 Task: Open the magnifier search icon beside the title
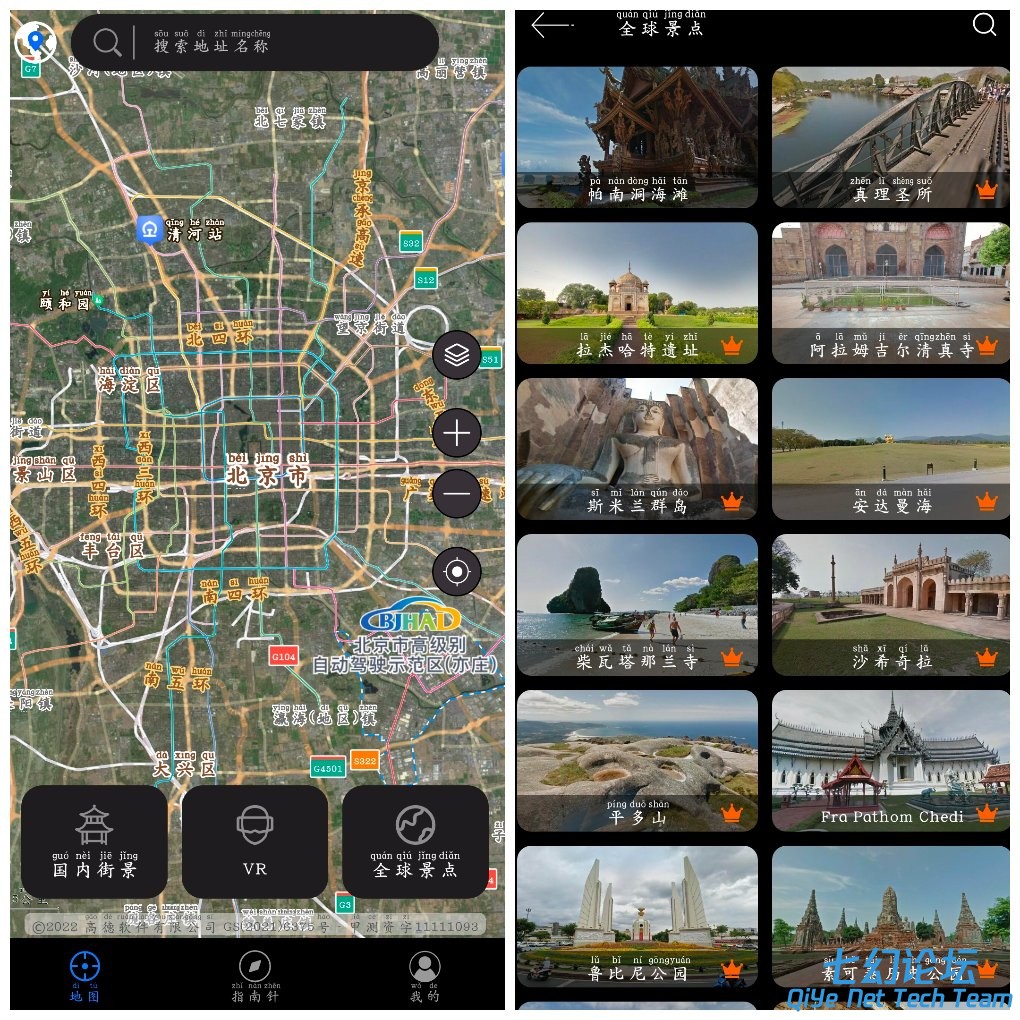tap(984, 25)
